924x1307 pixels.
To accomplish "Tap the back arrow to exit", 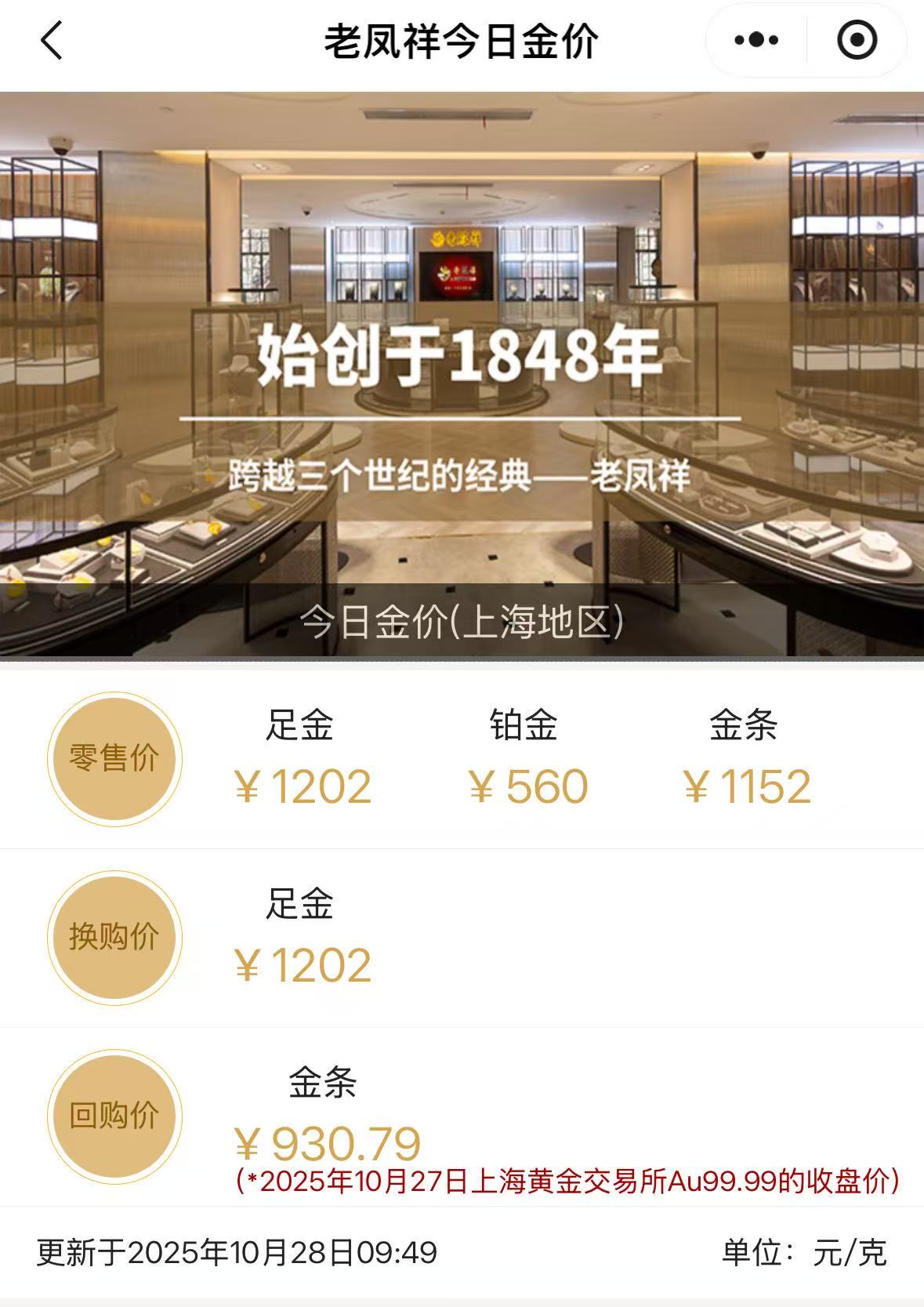I will tap(50, 41).
